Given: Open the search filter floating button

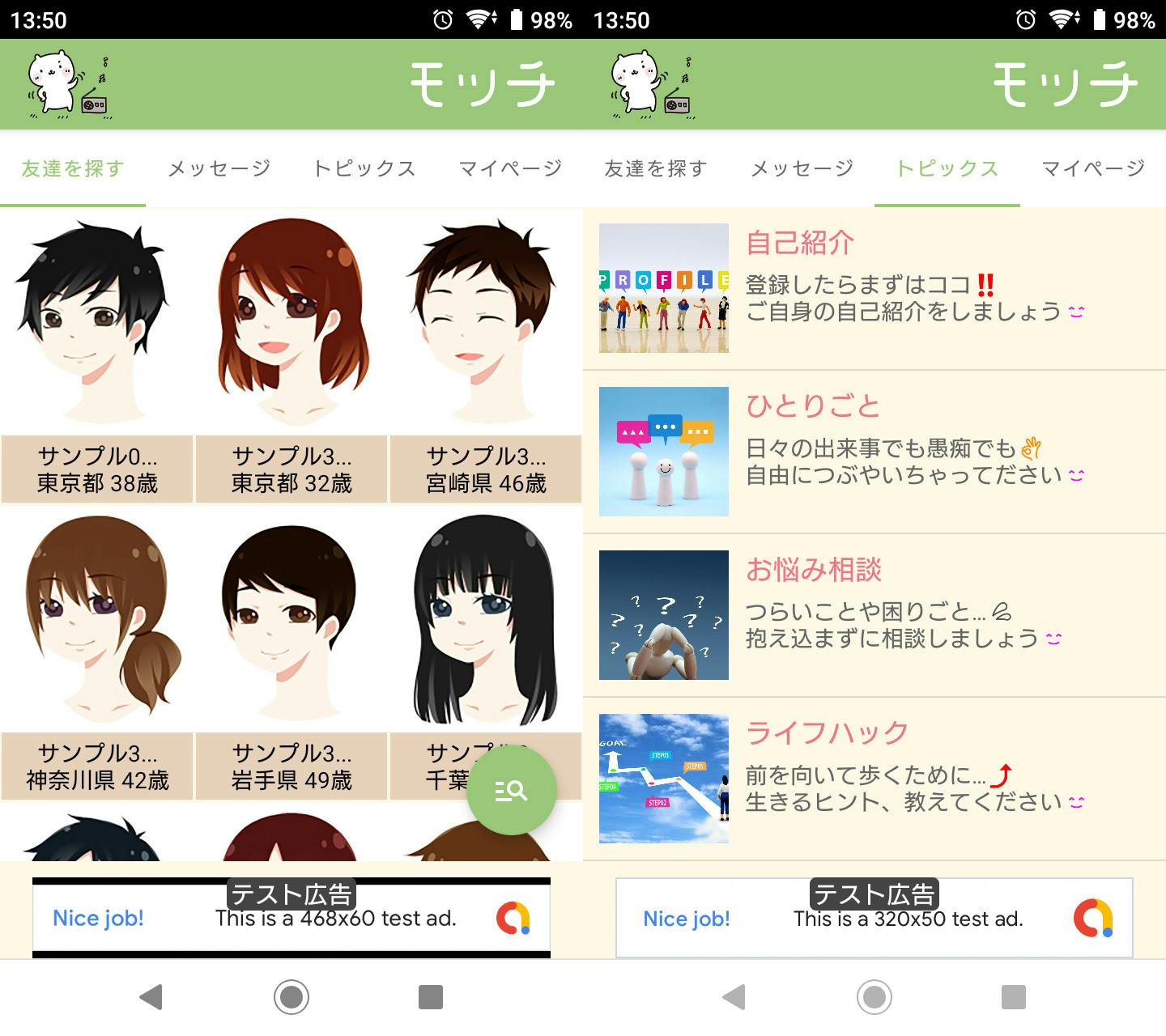Looking at the screenshot, I should 511,791.
